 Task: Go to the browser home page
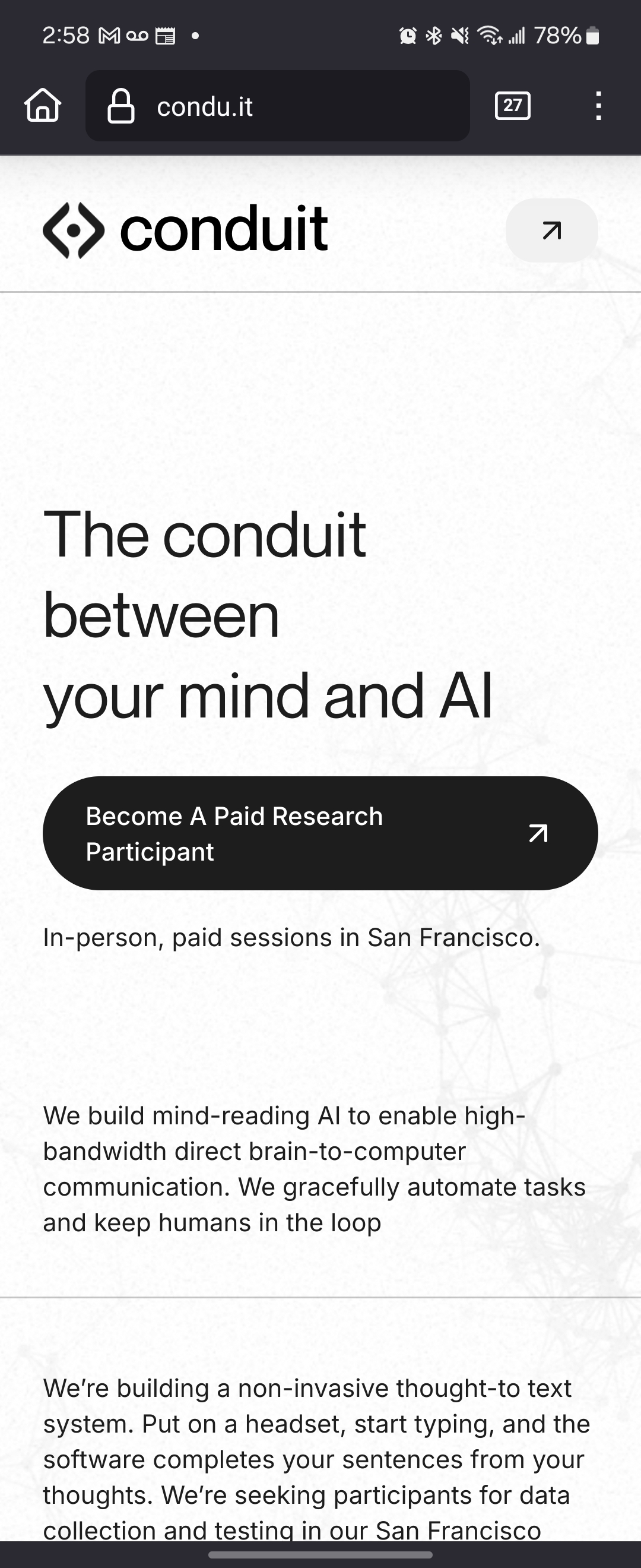coord(43,106)
